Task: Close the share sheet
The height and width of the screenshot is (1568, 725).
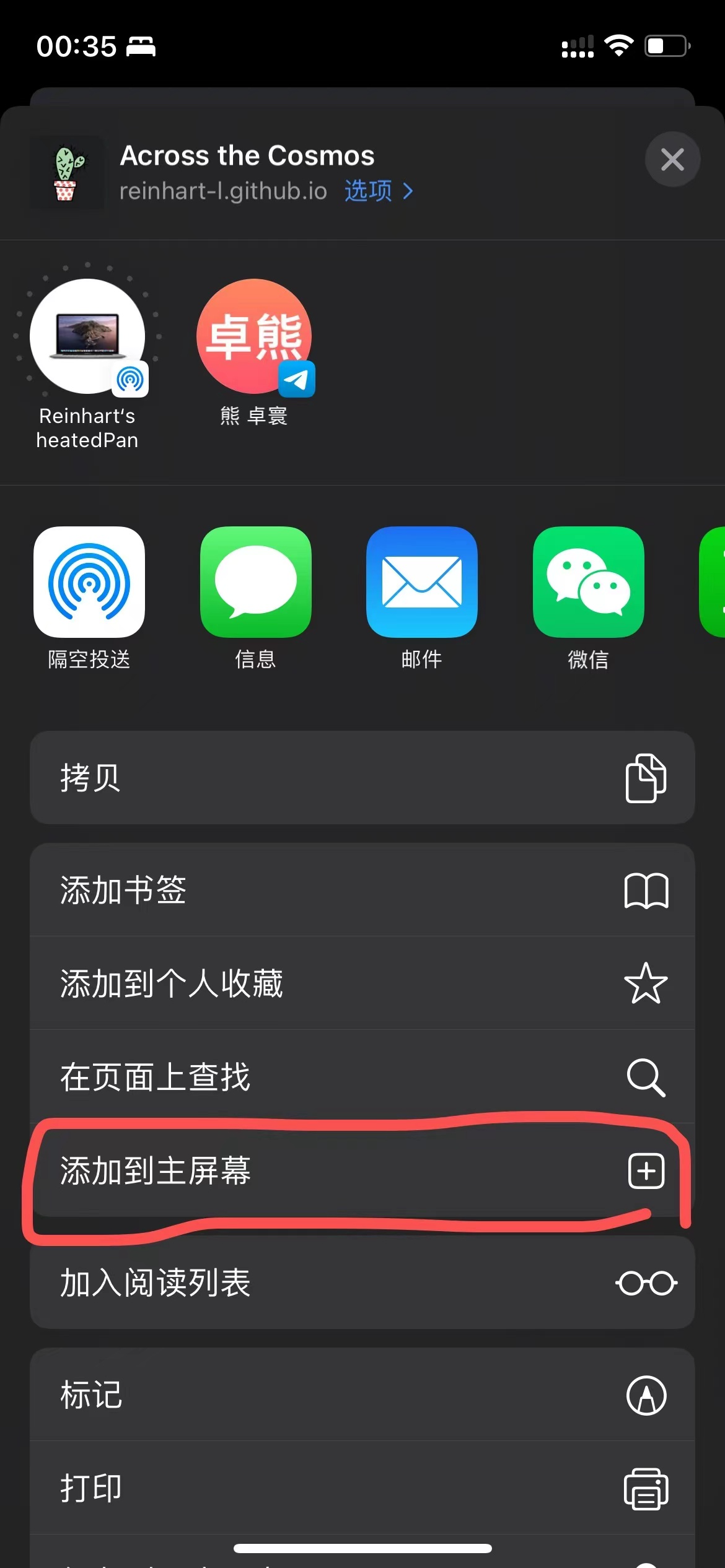Action: point(672,160)
